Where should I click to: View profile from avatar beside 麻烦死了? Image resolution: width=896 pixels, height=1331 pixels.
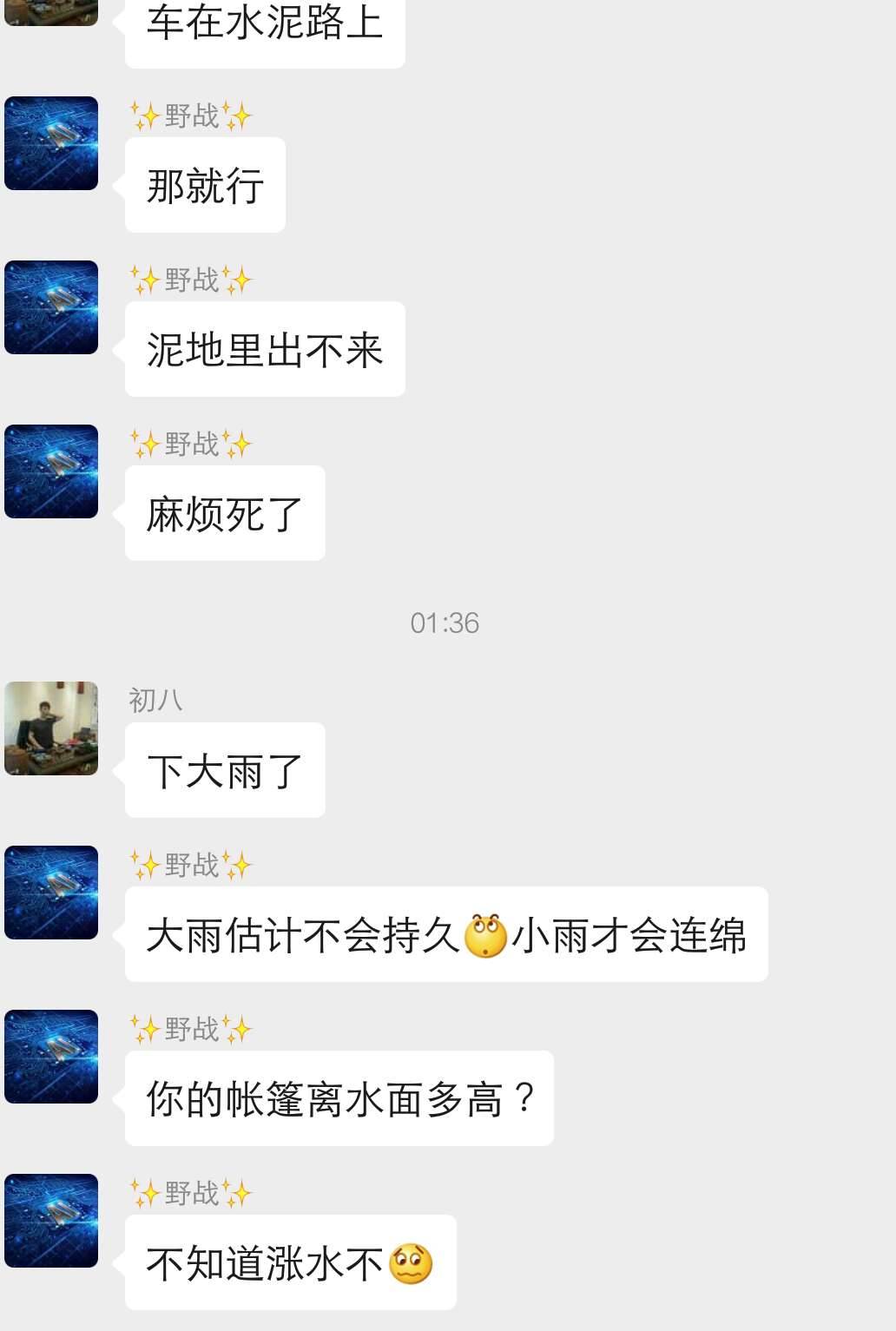(x=51, y=471)
